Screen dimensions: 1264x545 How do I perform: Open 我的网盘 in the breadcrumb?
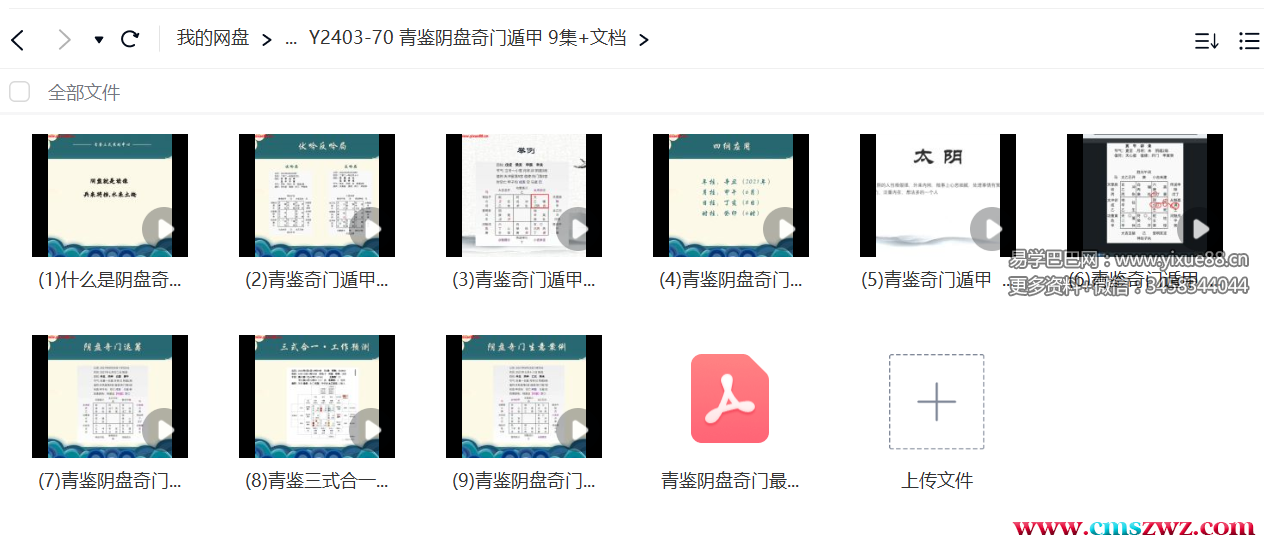(213, 39)
